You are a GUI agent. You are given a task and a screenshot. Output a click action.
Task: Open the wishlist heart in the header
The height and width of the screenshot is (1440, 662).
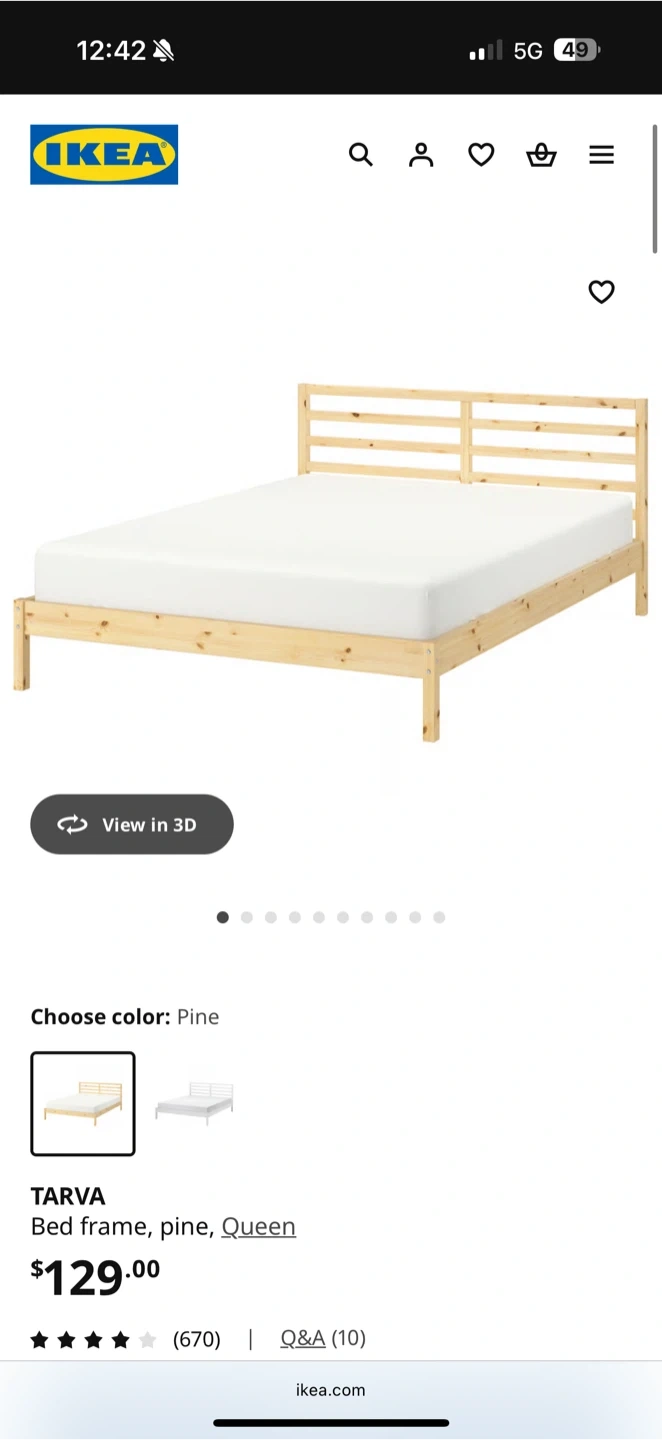481,155
